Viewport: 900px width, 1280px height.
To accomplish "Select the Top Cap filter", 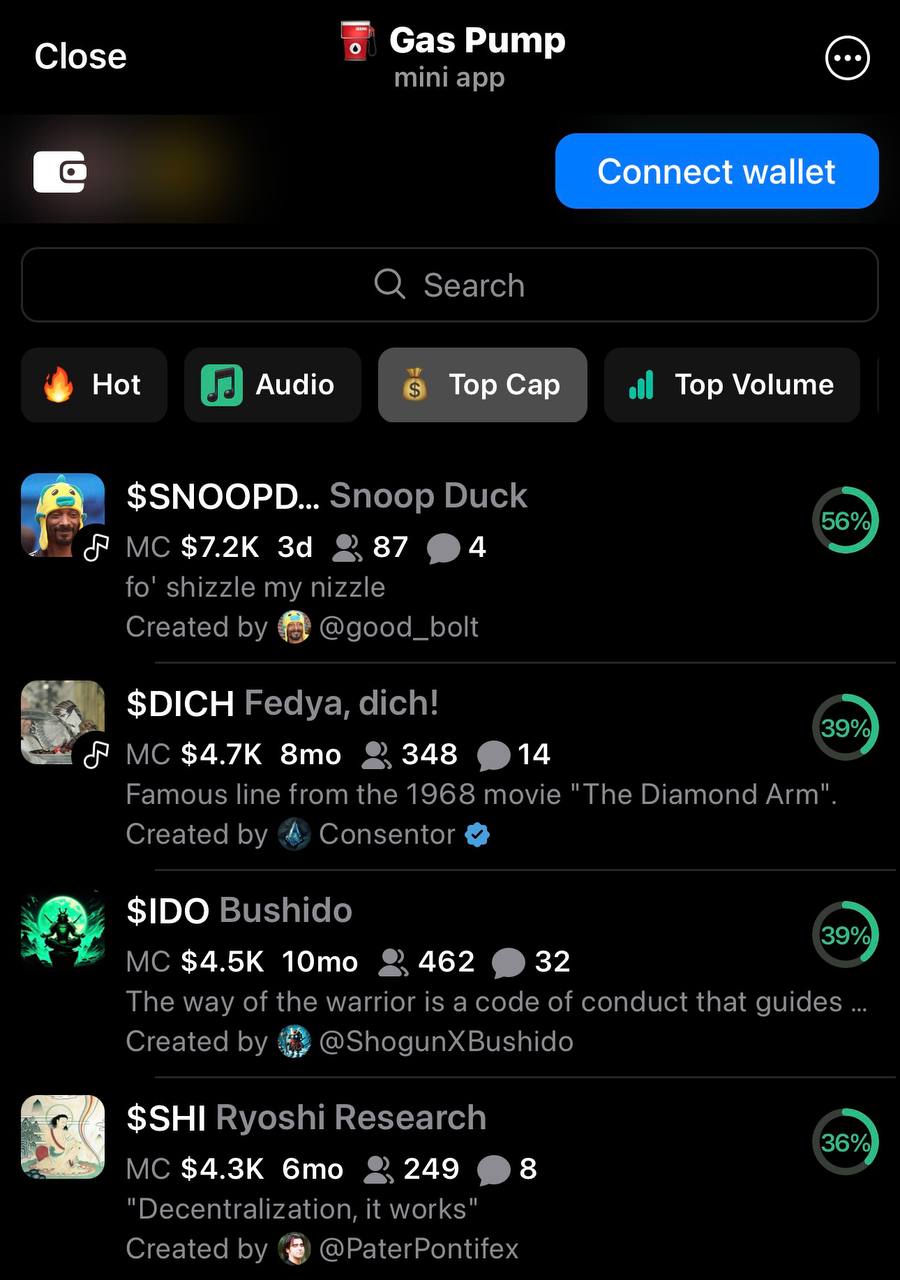I will tap(482, 385).
